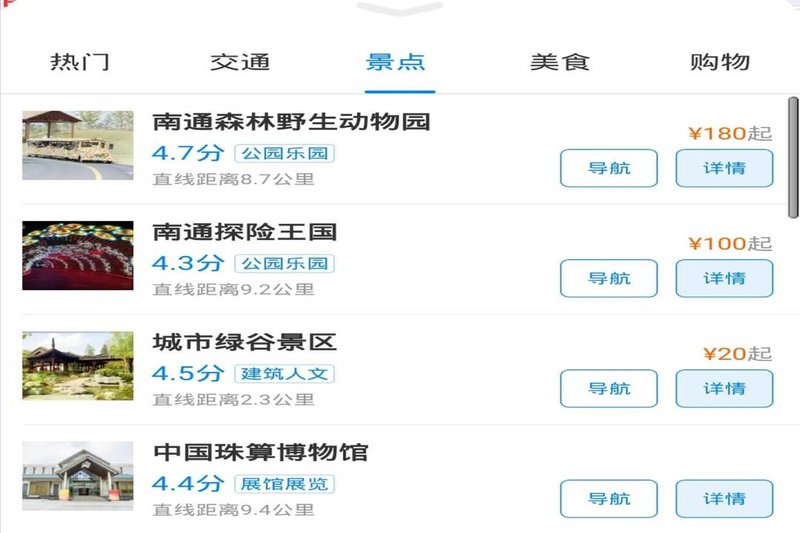Image resolution: width=800 pixels, height=533 pixels.
Task: Select the 景点 tab
Action: [x=396, y=61]
